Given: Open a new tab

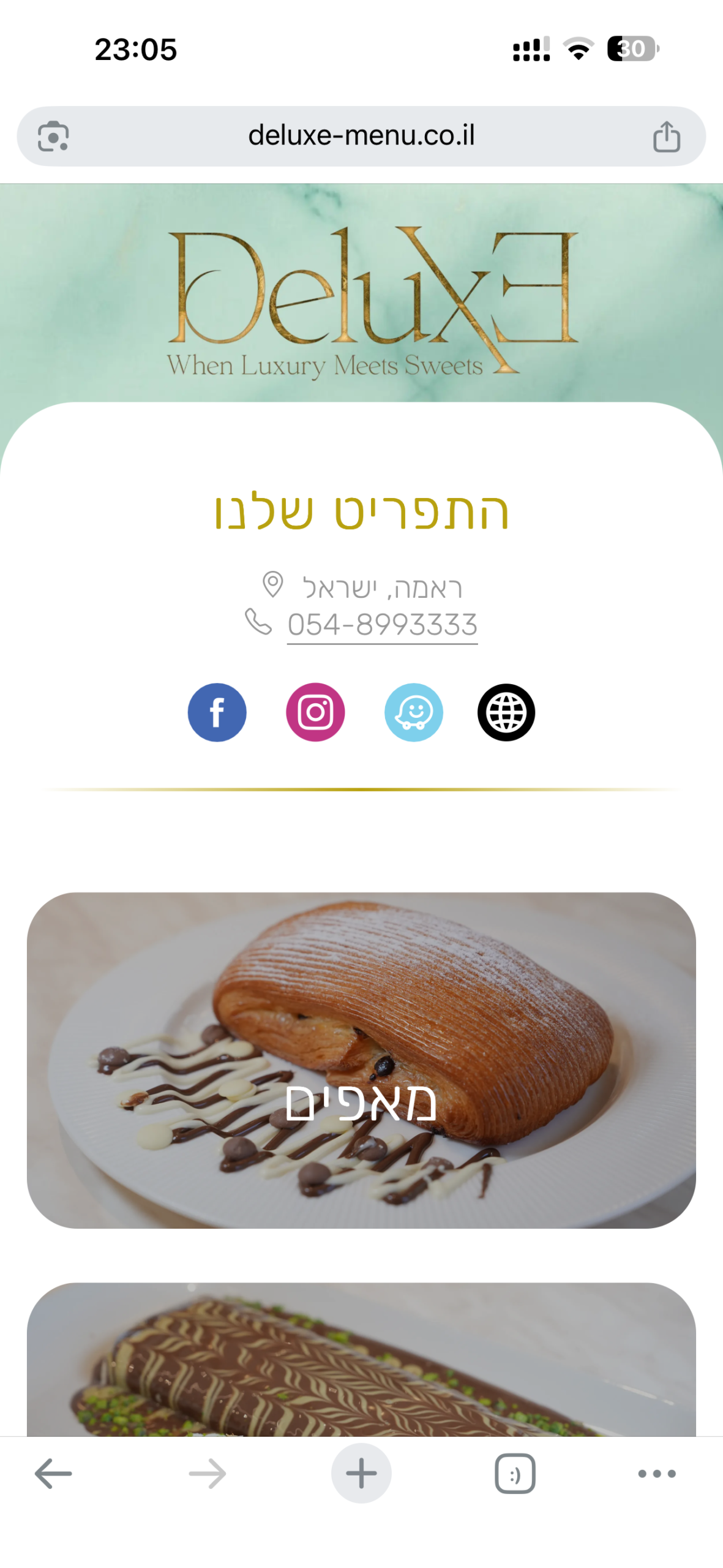Looking at the screenshot, I should click(361, 1473).
